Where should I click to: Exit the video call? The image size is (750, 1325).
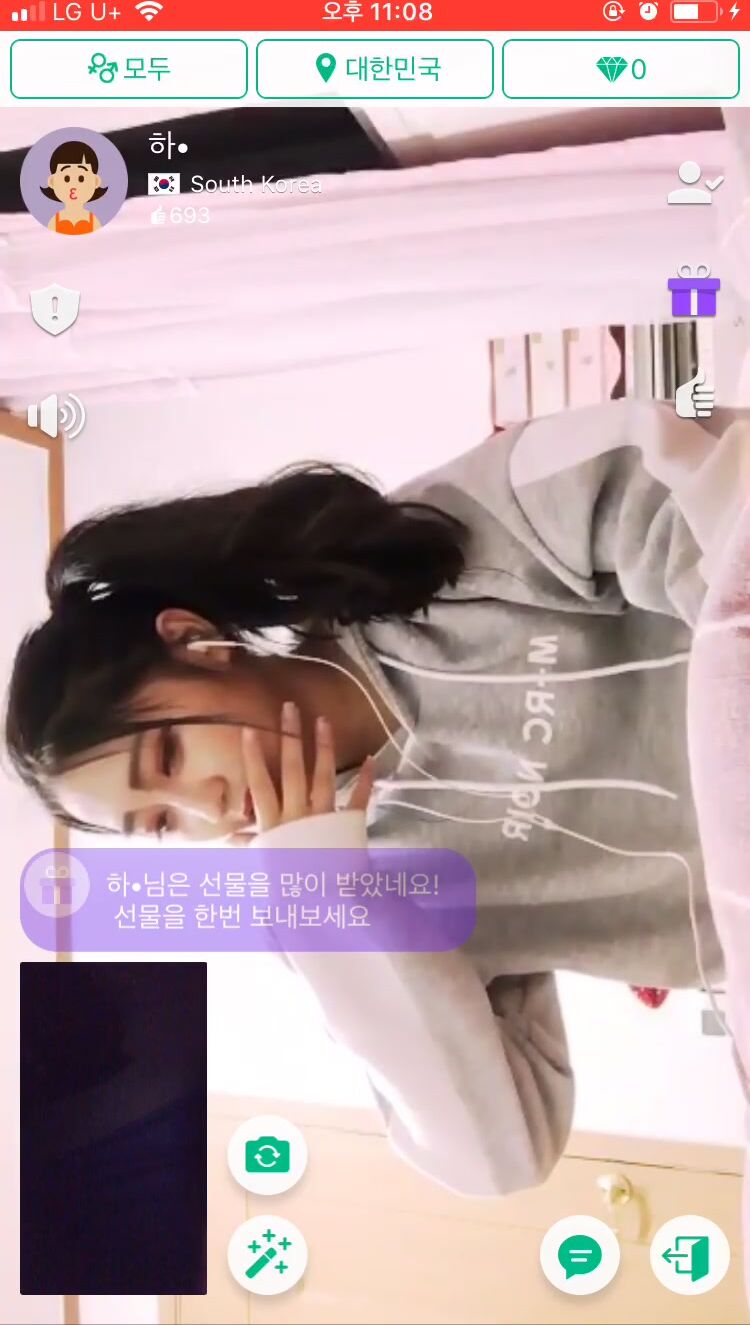point(689,1255)
